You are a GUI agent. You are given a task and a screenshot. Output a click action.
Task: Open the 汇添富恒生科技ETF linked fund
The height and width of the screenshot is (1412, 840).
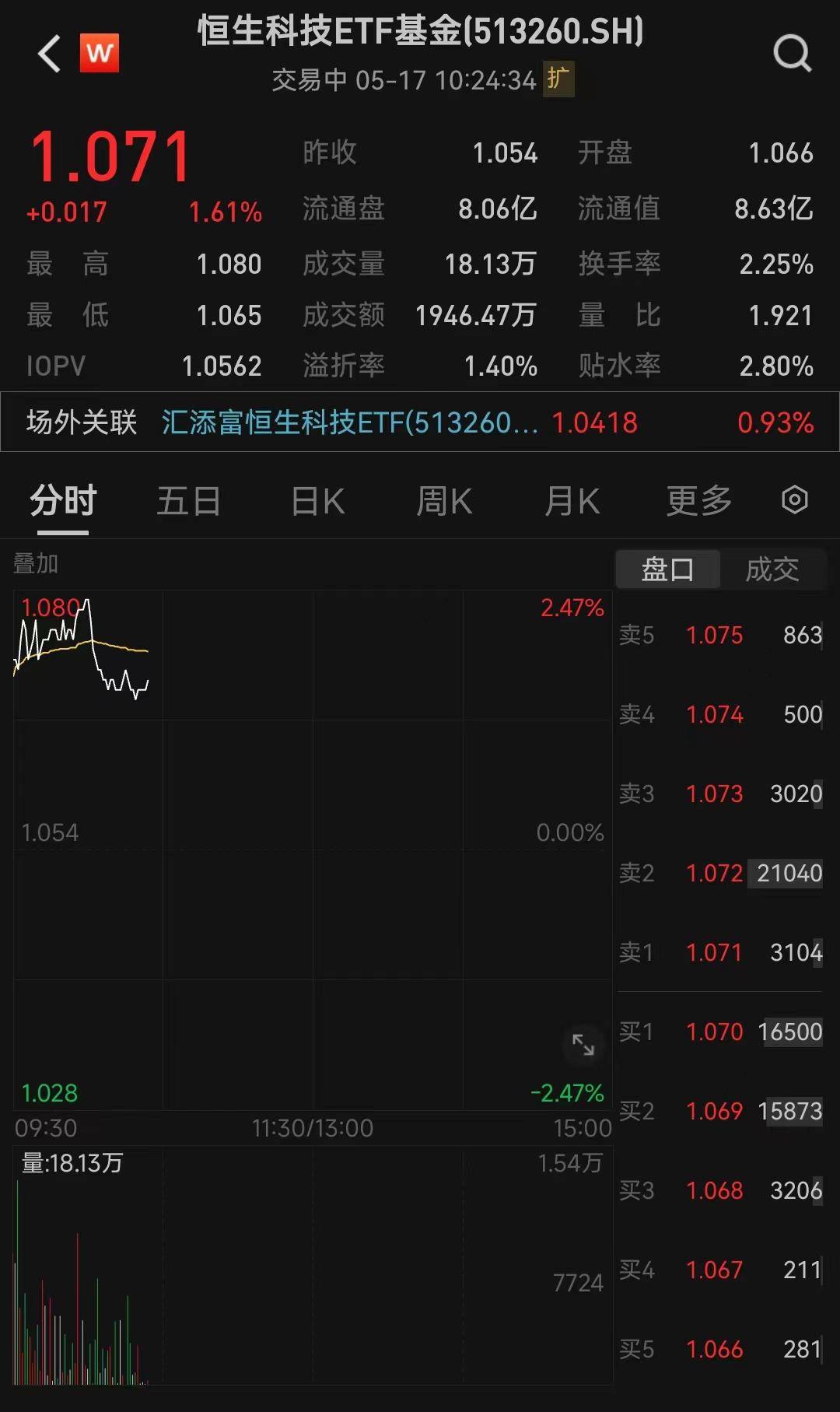click(x=350, y=422)
